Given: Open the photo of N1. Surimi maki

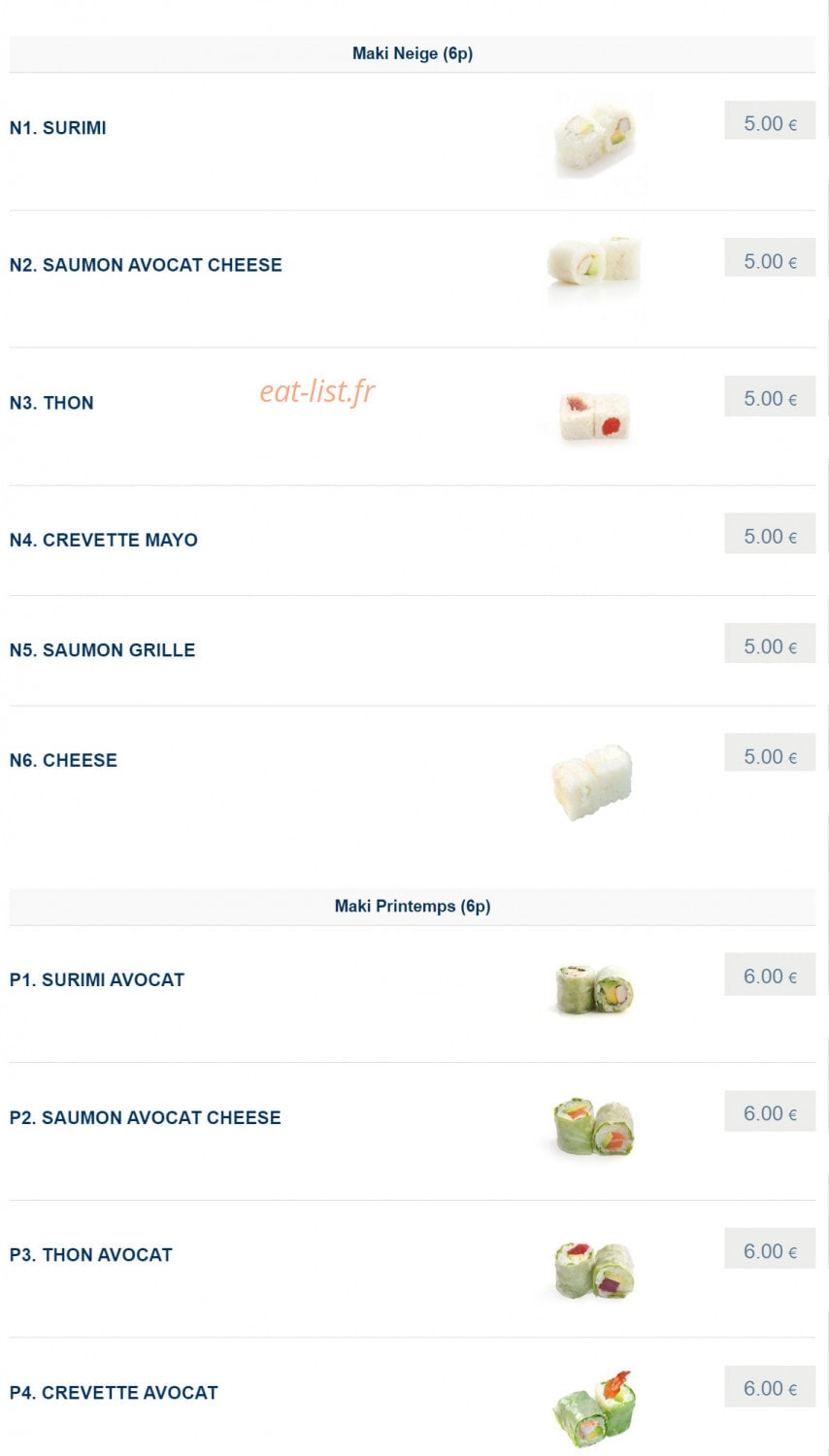Looking at the screenshot, I should pos(595,141).
